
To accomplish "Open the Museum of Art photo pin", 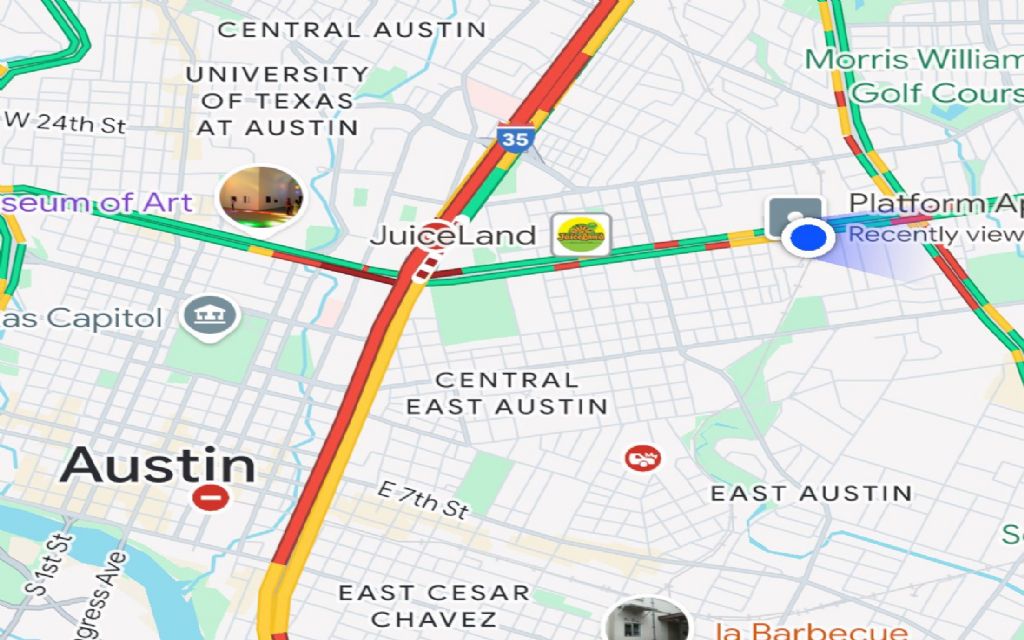I will [x=262, y=197].
